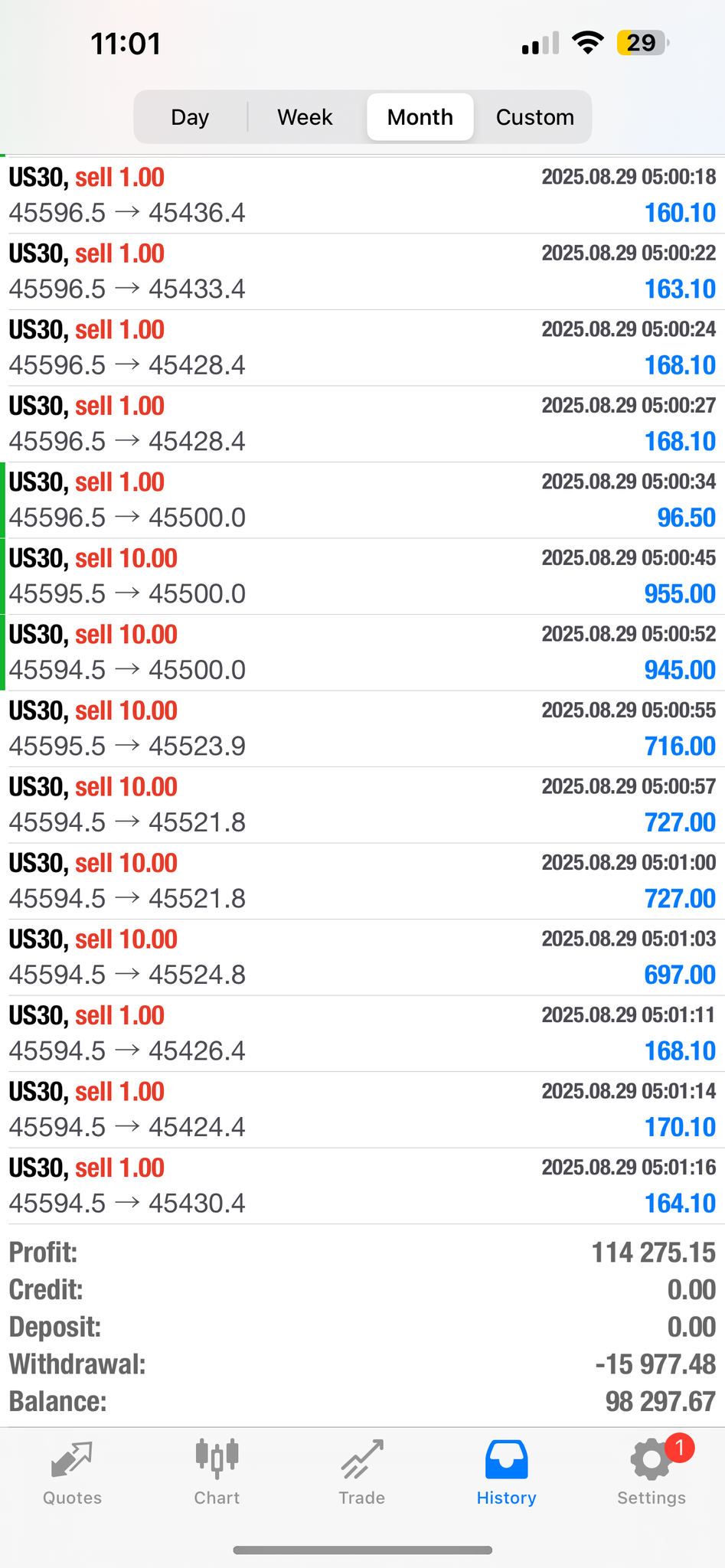Open the trade closed at 05:01:03

(362, 957)
